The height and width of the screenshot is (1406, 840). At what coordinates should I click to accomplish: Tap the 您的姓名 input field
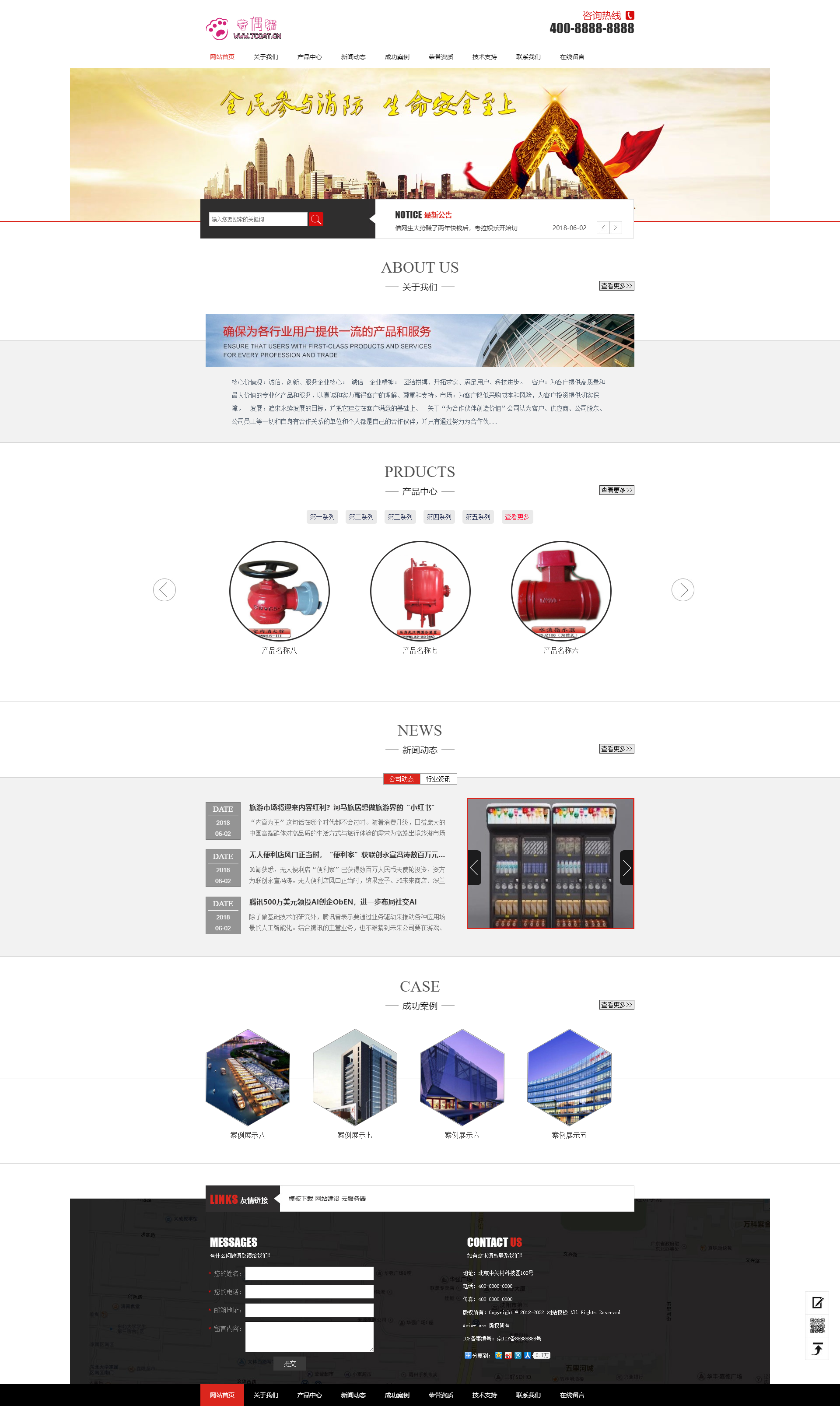point(309,1273)
